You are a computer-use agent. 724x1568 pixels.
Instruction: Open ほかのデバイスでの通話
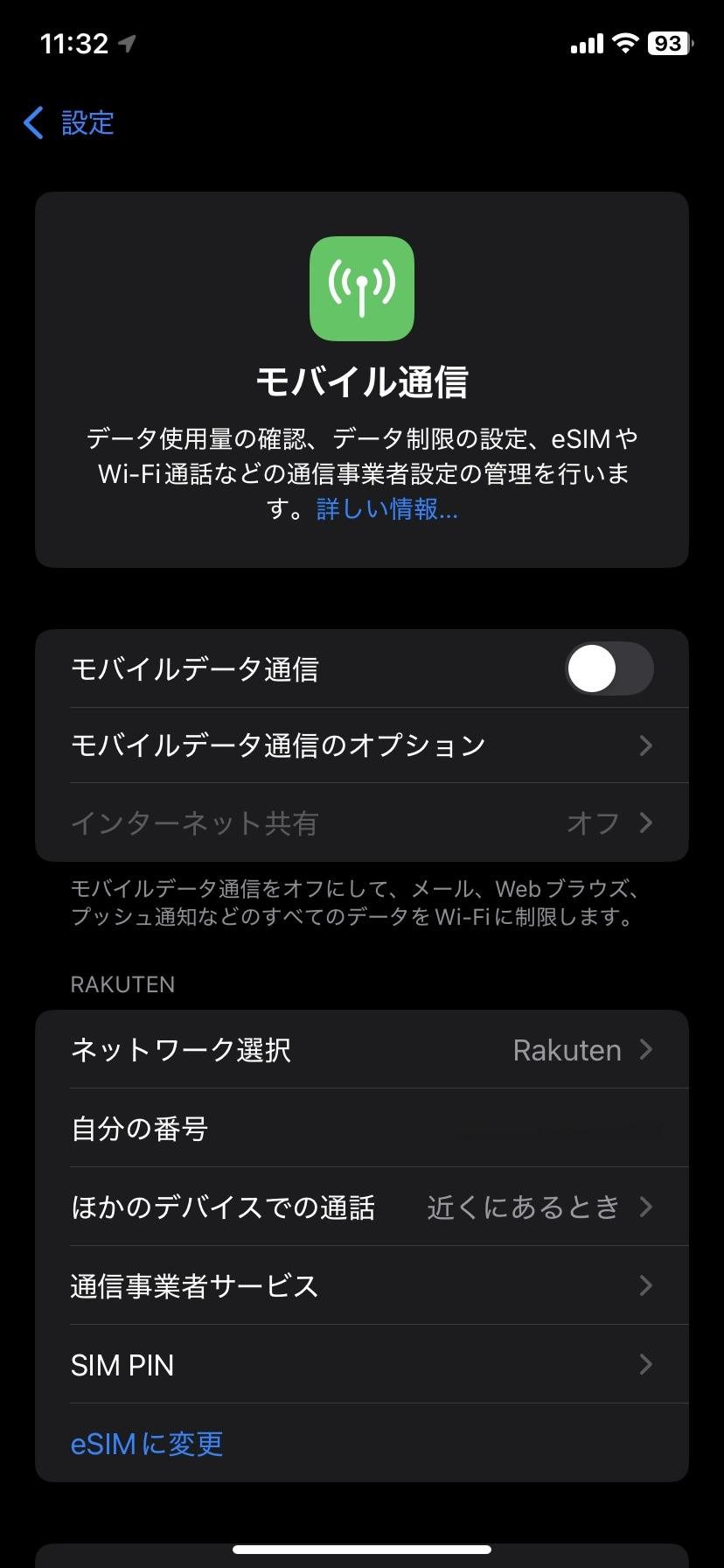(362, 1207)
